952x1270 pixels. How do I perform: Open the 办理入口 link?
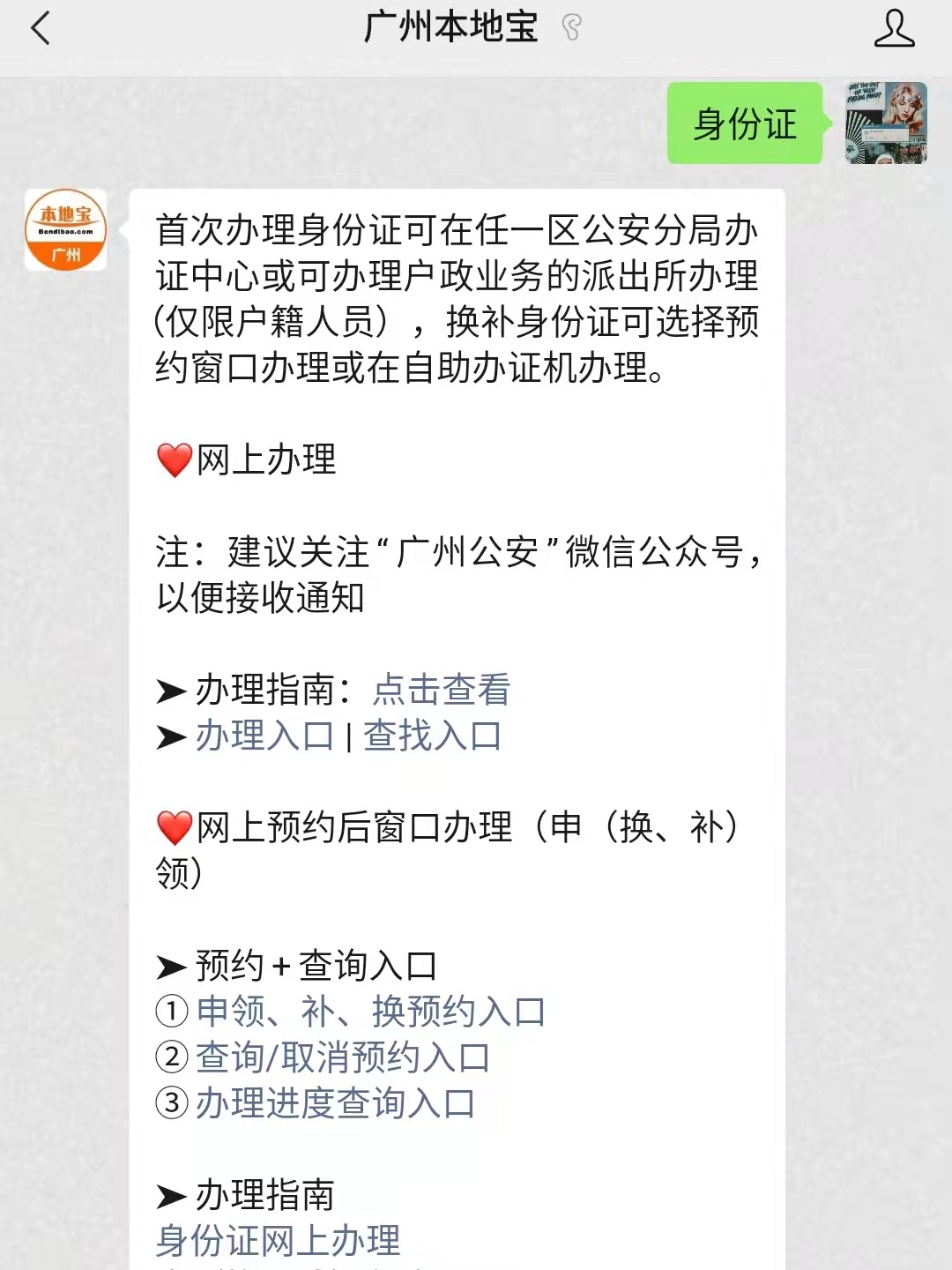(264, 736)
